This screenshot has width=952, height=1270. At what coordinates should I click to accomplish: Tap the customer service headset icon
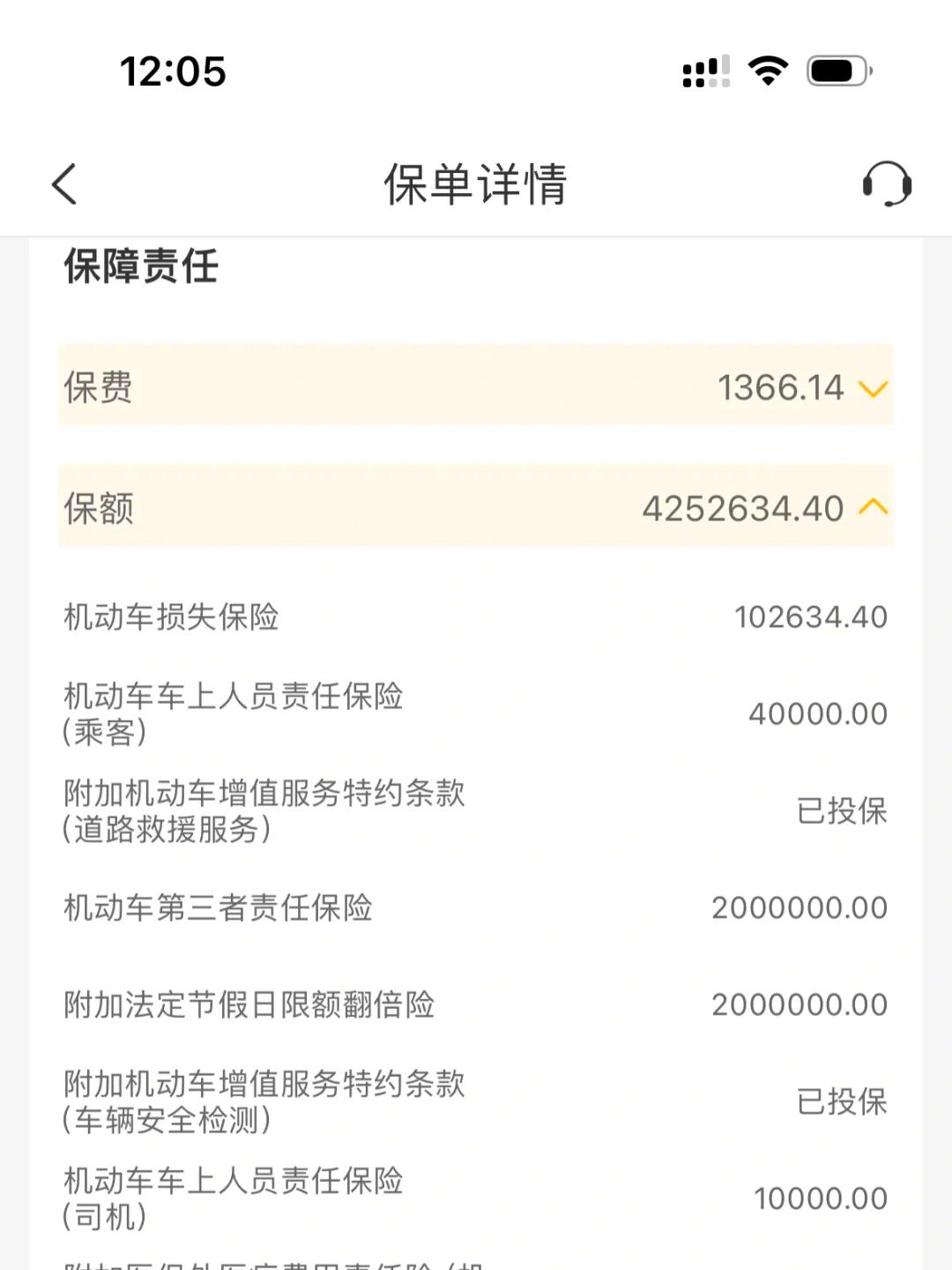(886, 185)
